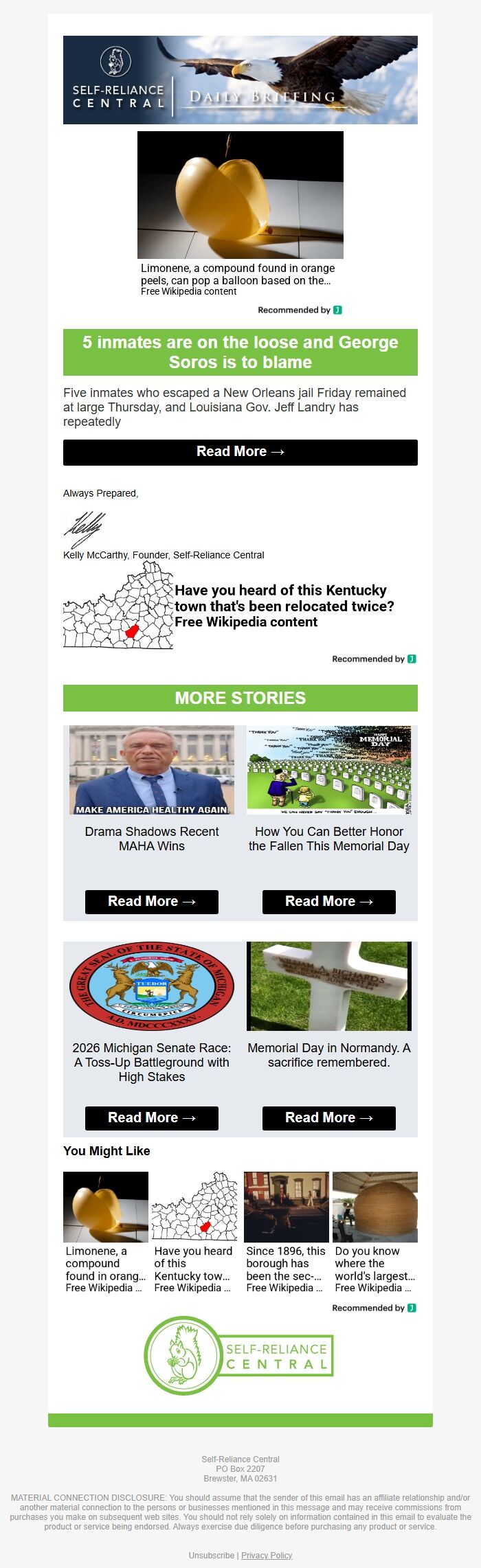Viewport: 481px width, 1568px height.
Task: Read more on 2026 Michigan Senate Race
Action: coord(151,1117)
